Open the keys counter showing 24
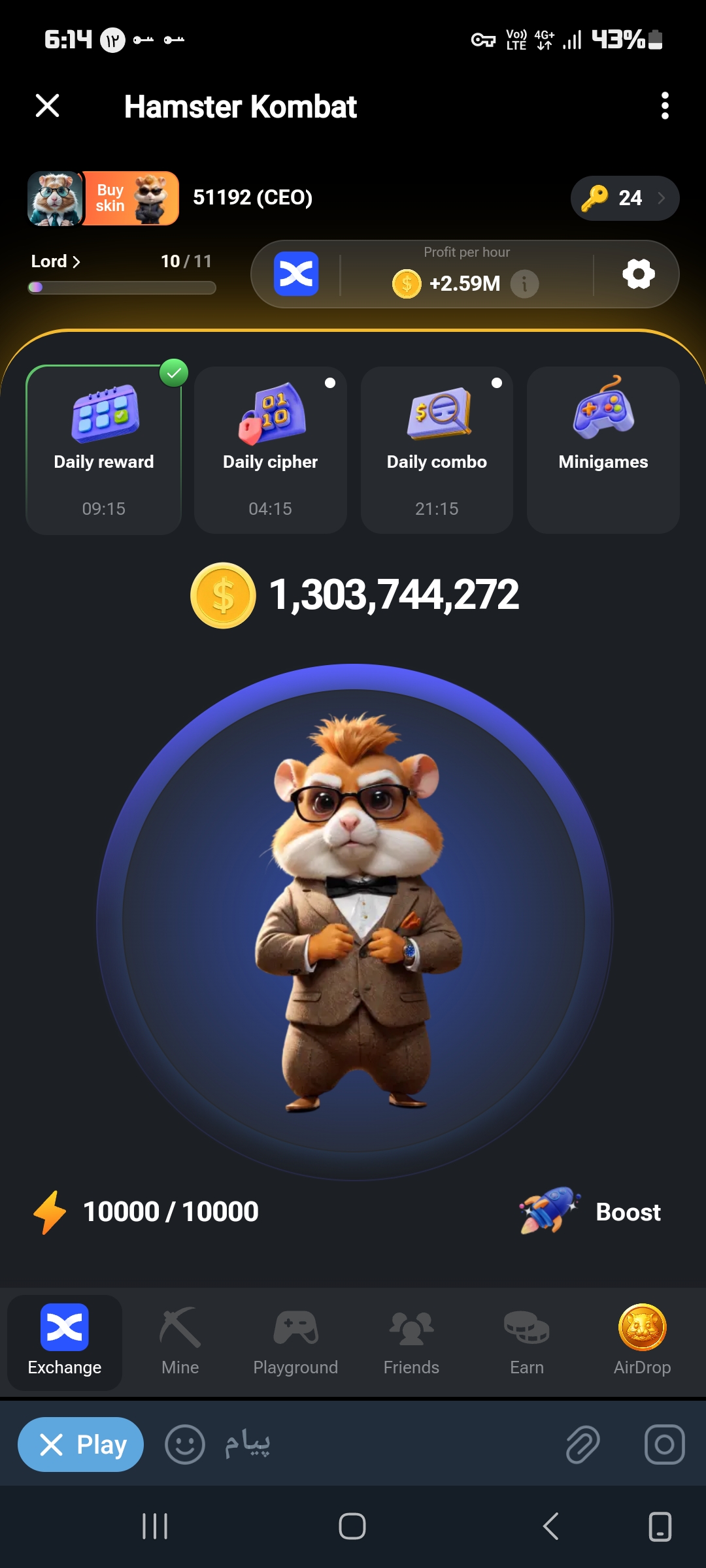The image size is (706, 1568). point(624,198)
